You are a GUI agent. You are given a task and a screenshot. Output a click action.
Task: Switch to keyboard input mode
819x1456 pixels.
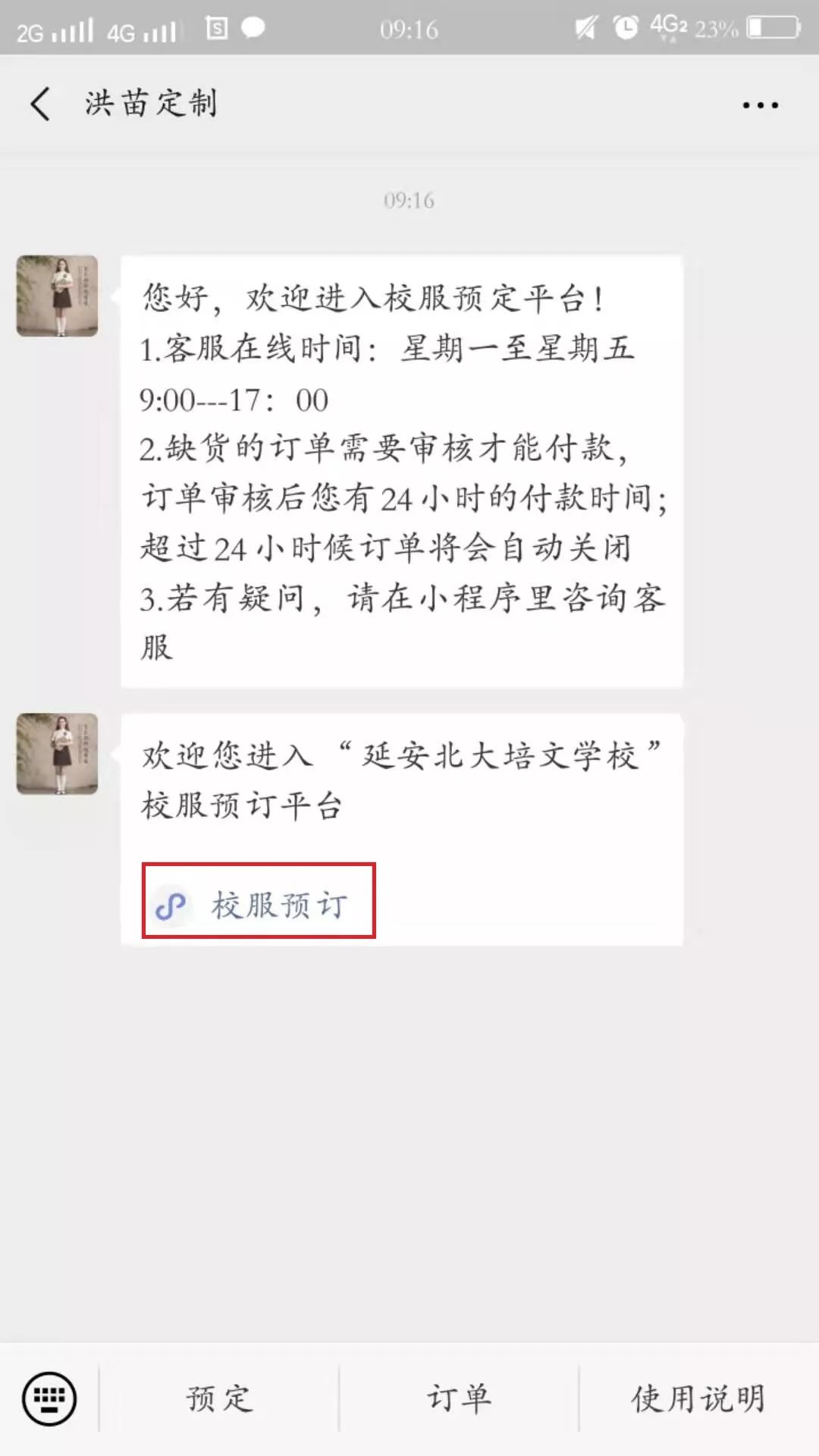pyautogui.click(x=49, y=1398)
